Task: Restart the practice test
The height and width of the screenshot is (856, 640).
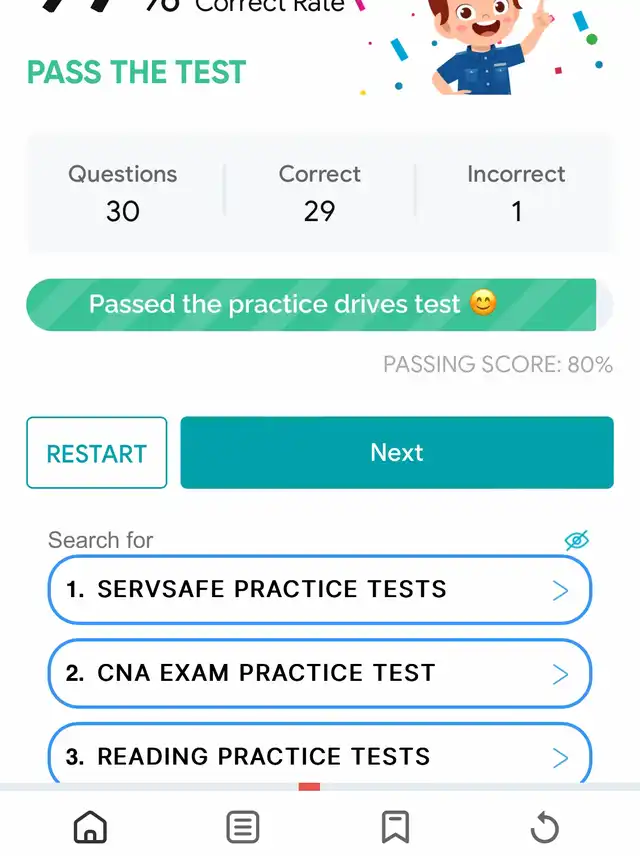Action: click(x=96, y=453)
